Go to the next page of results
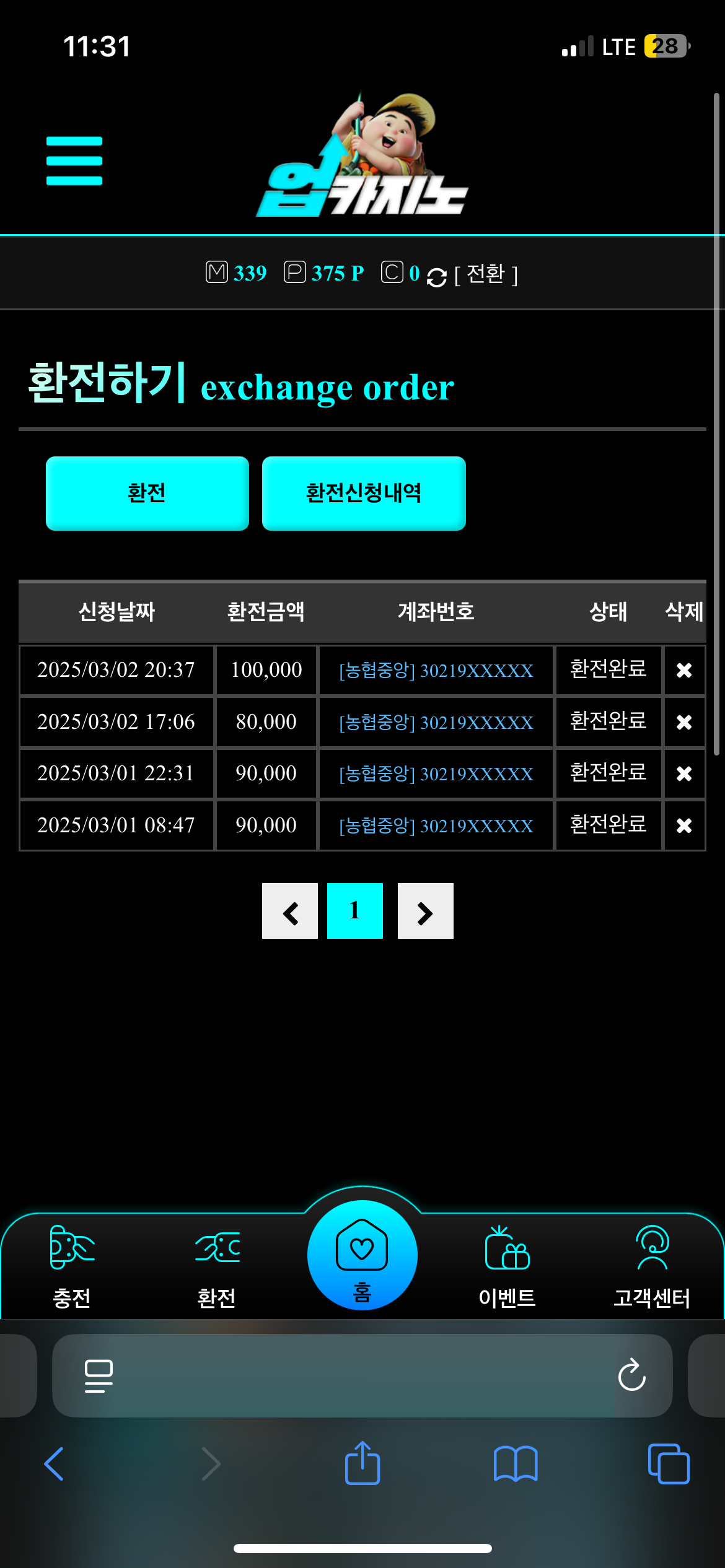725x1568 pixels. click(x=425, y=912)
